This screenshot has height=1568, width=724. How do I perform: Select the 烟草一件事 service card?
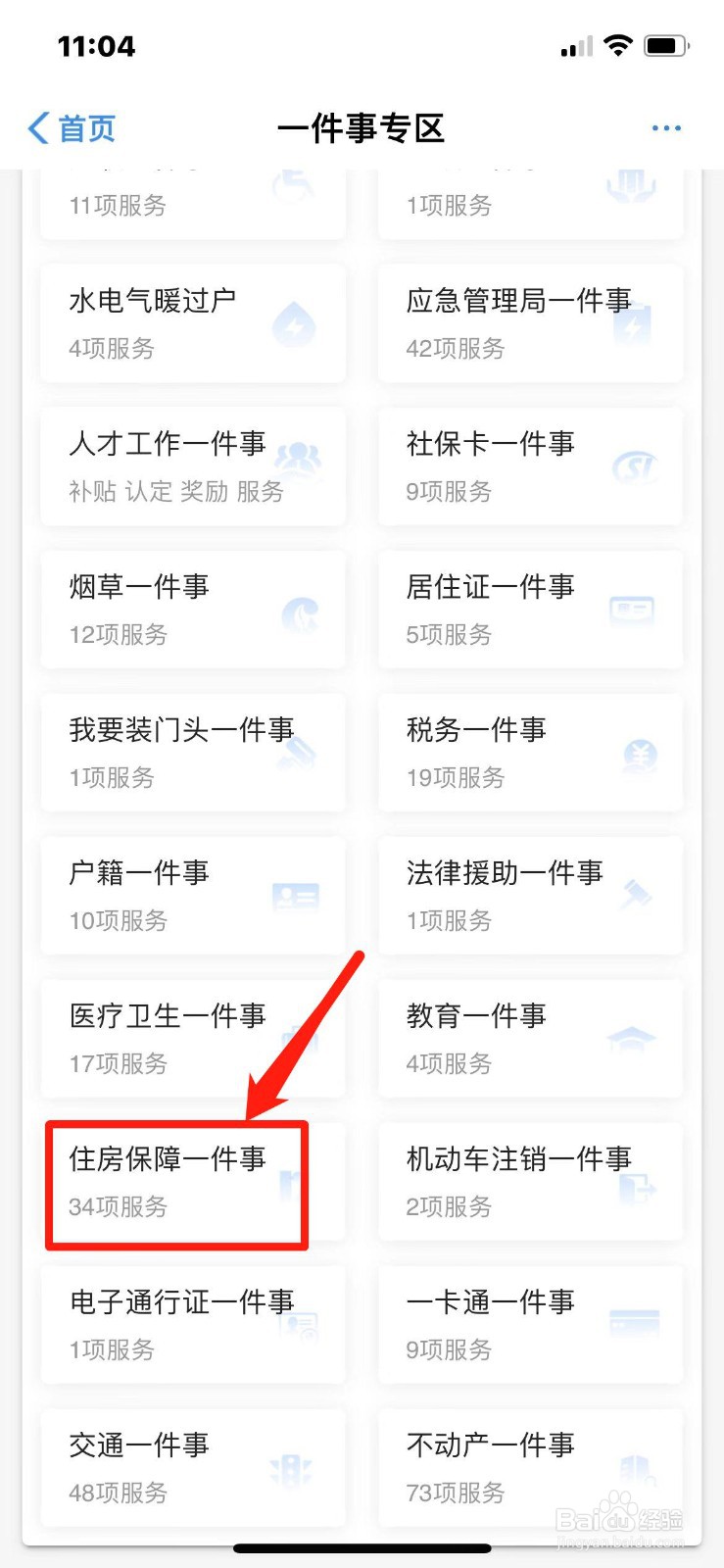point(192,610)
